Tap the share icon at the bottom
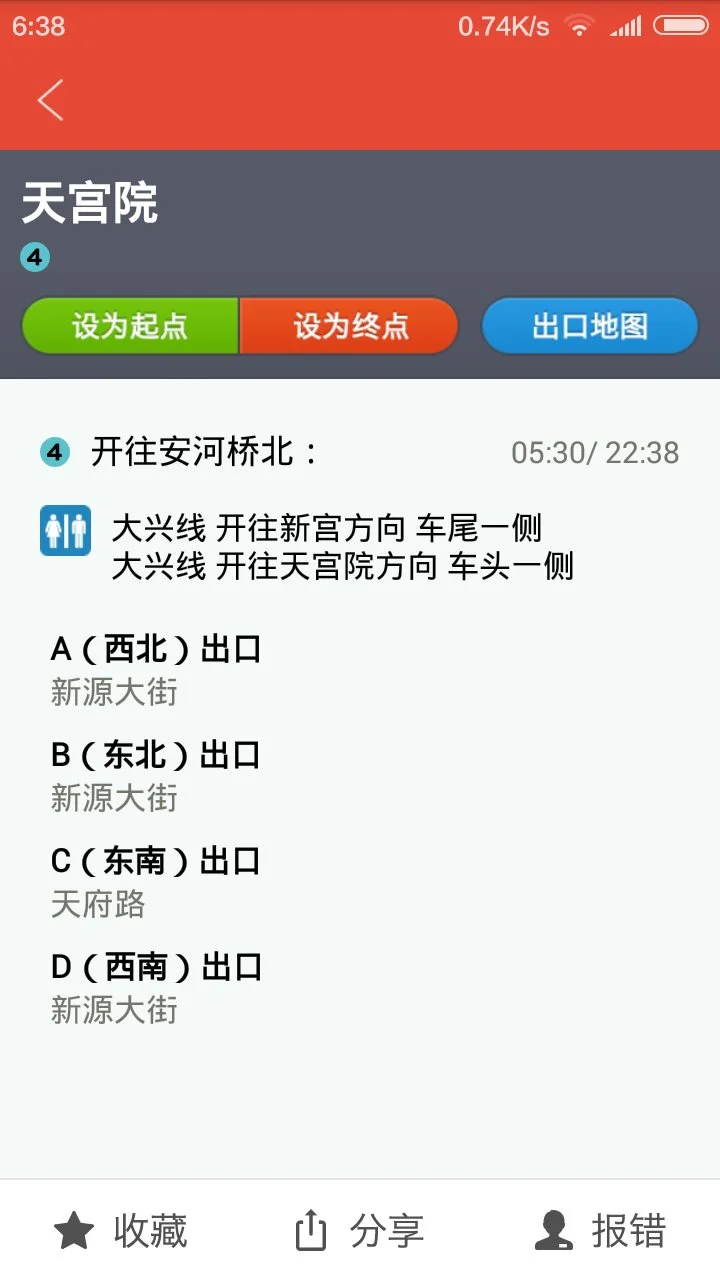 tap(311, 1228)
